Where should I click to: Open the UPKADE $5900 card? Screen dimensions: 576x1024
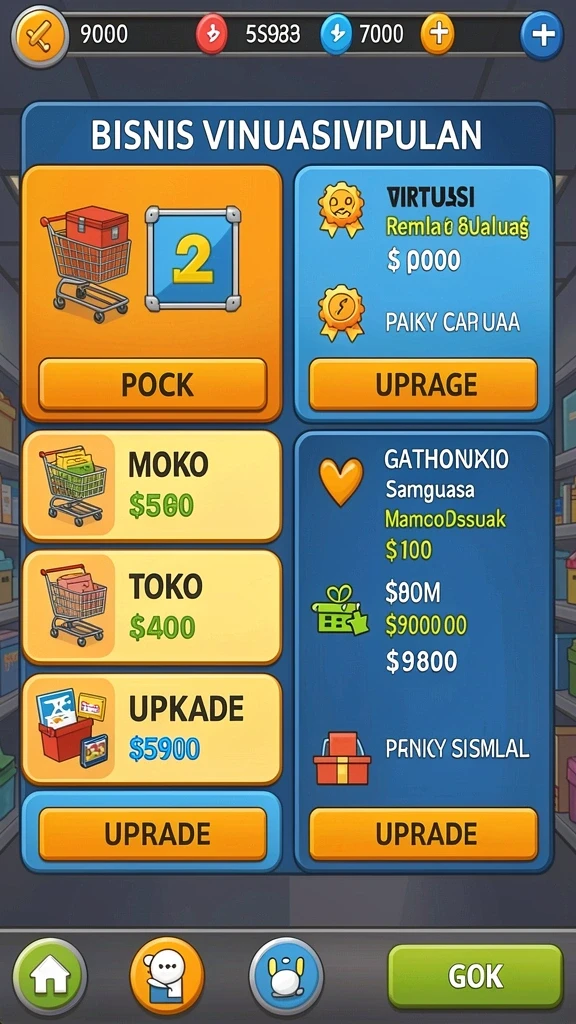coord(153,729)
